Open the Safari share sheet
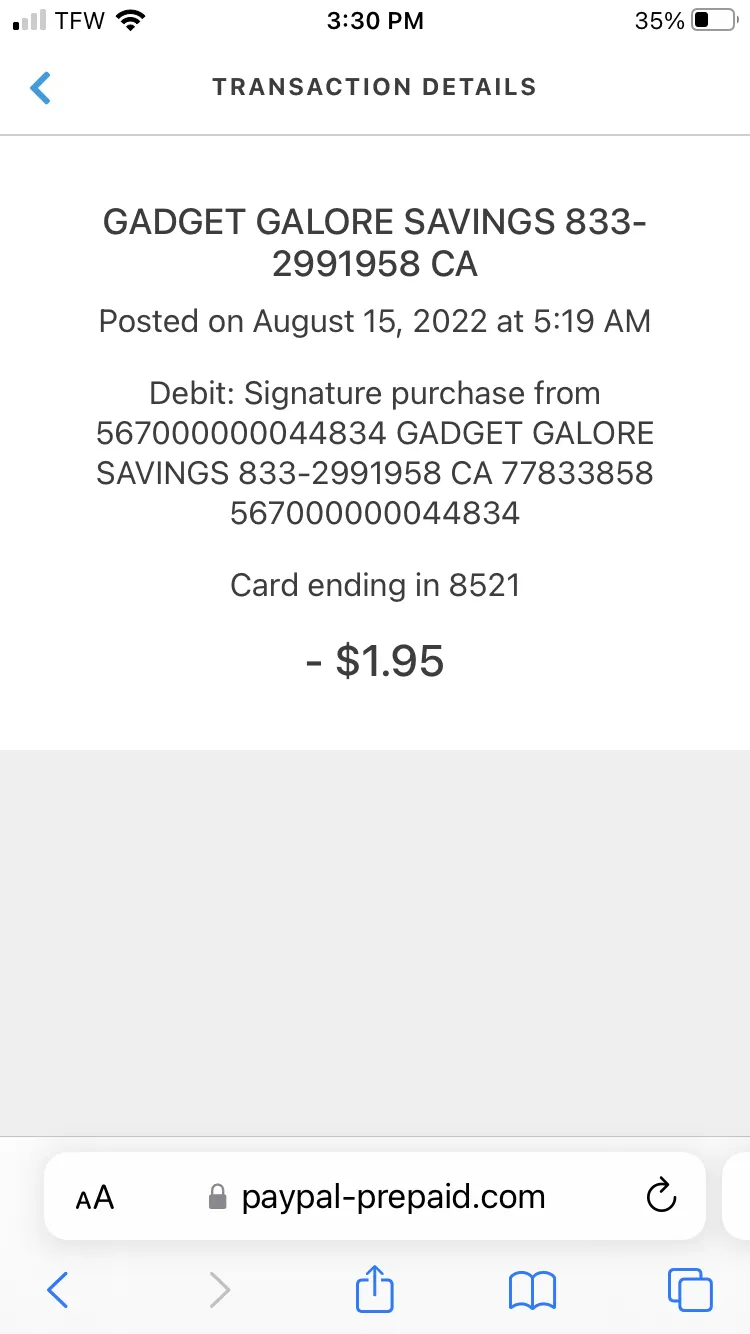Image resolution: width=750 pixels, height=1334 pixels. [x=375, y=1288]
